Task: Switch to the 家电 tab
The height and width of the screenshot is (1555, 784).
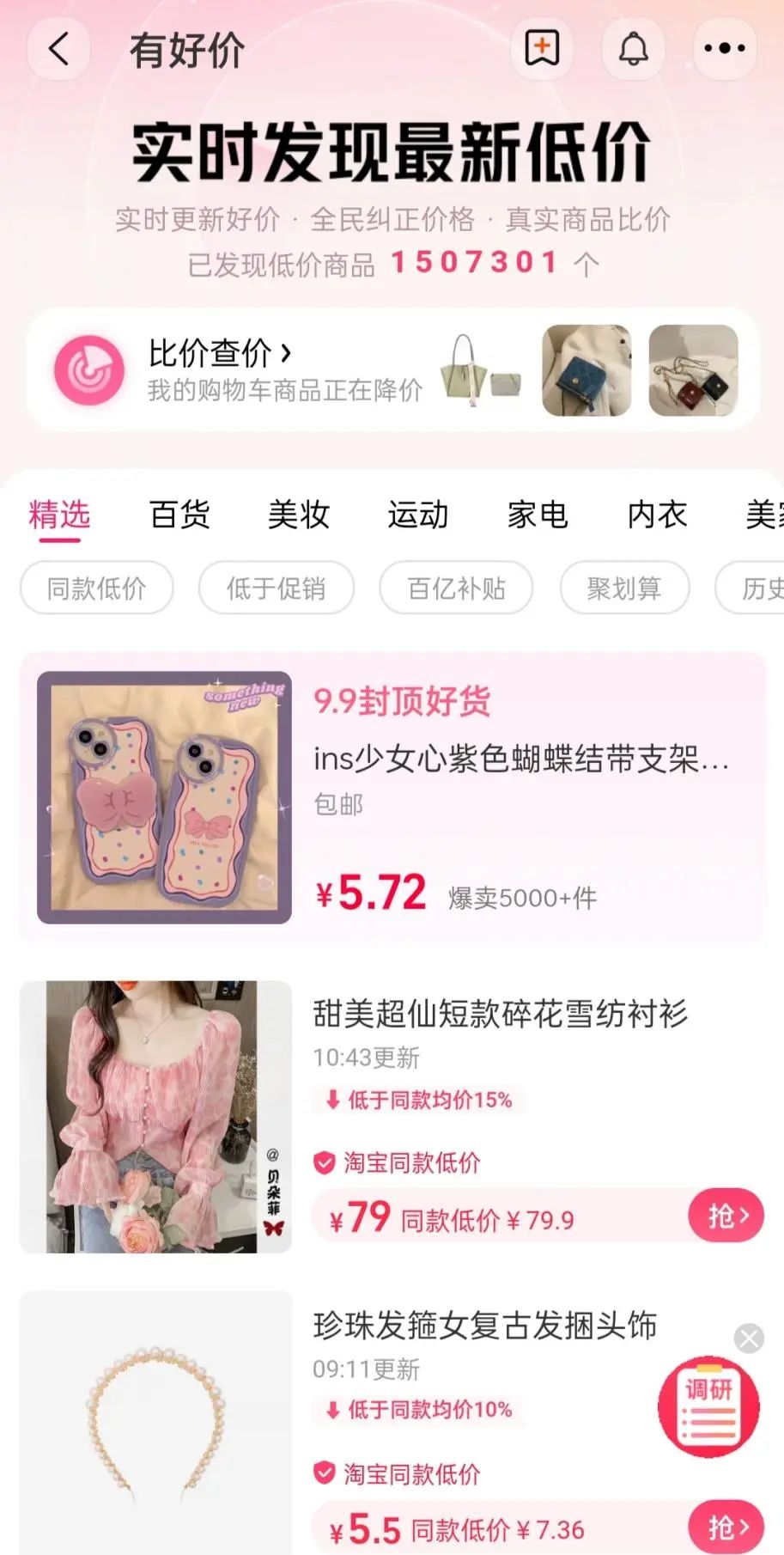Action: point(538,515)
